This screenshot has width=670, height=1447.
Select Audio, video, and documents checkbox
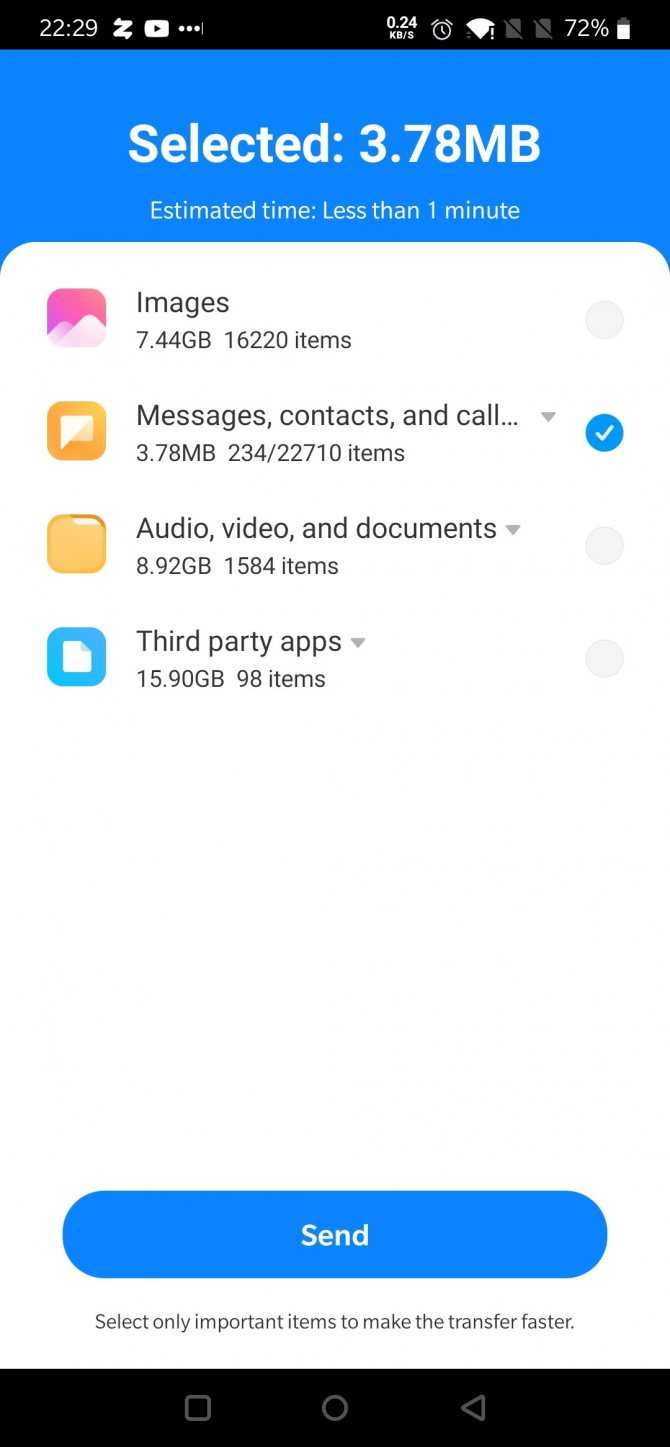tap(604, 546)
